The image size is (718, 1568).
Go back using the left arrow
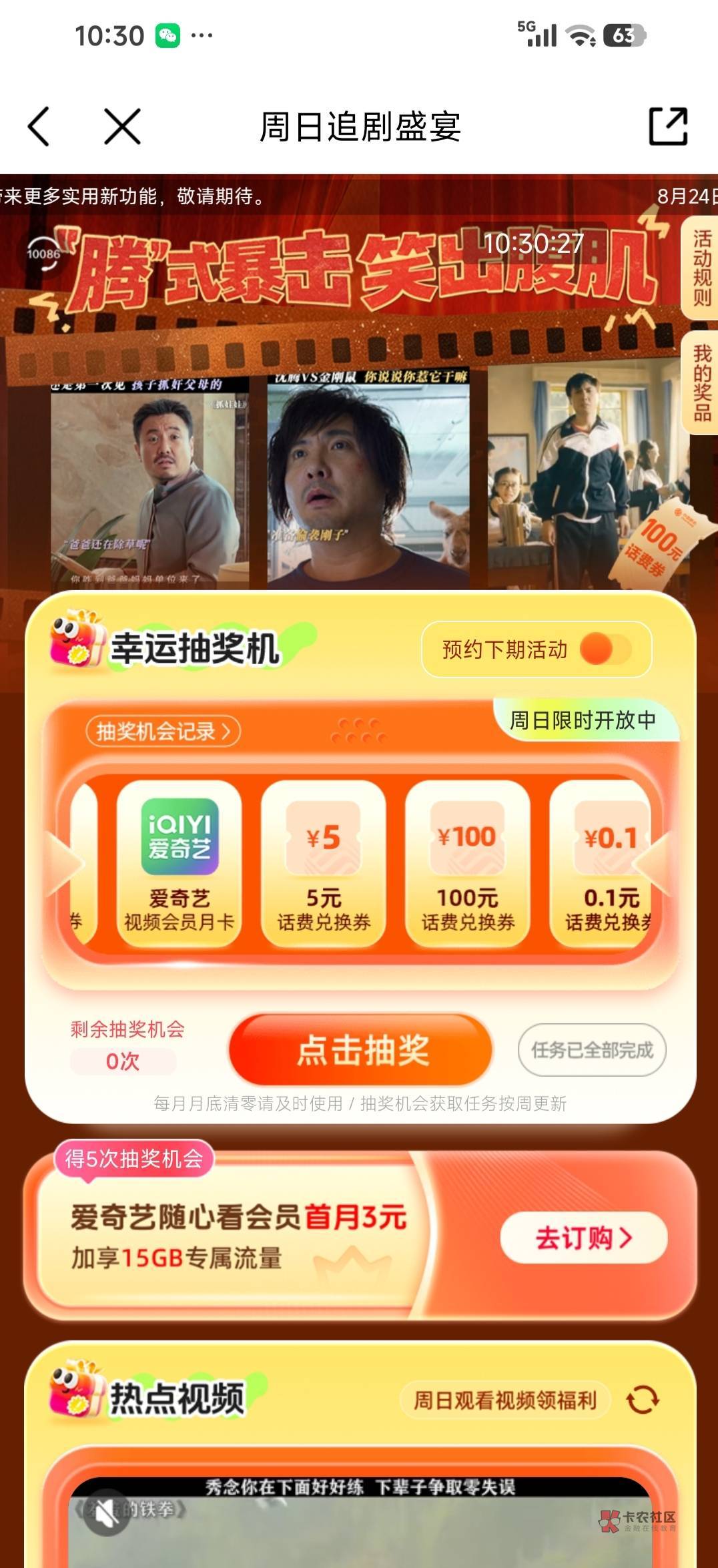tap(39, 126)
